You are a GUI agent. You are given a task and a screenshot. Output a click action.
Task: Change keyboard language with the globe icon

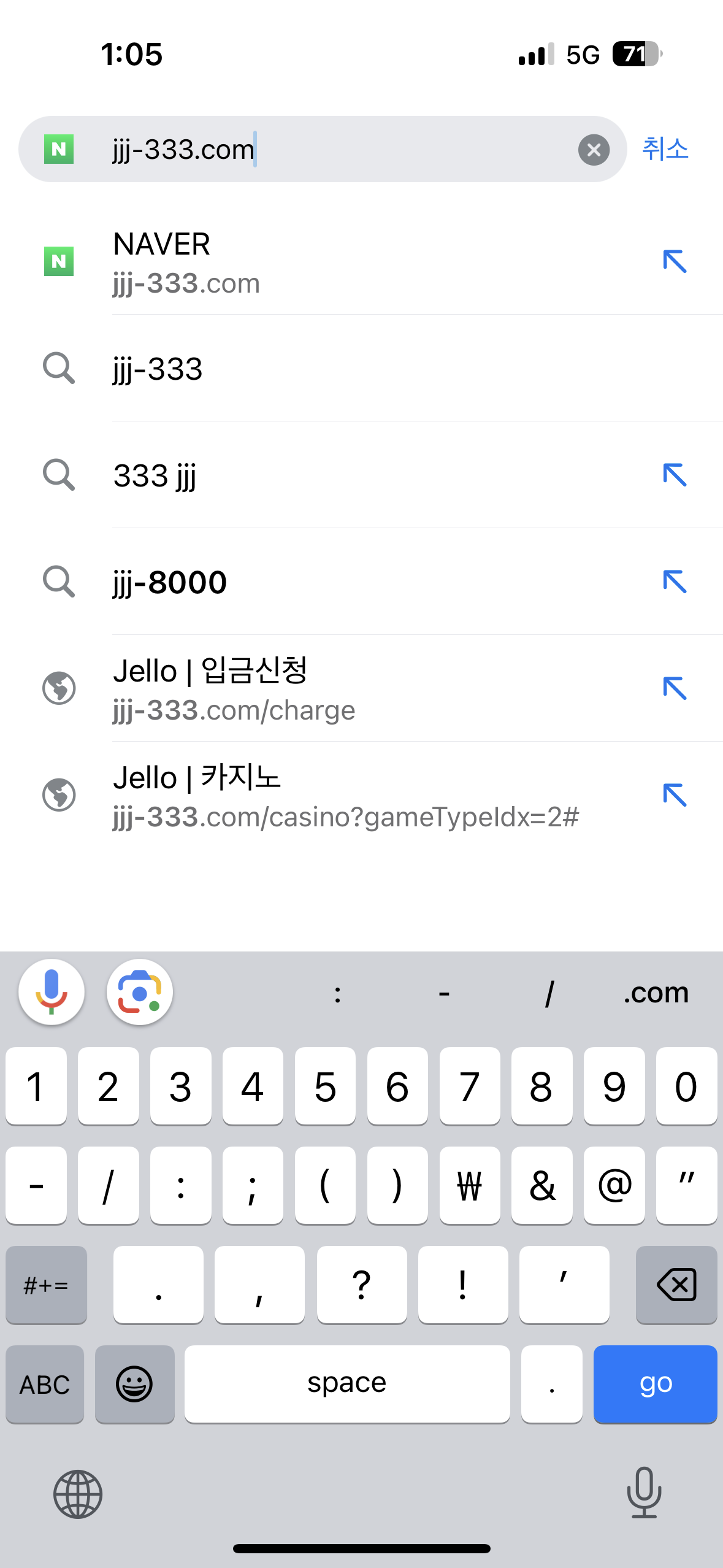78,1494
